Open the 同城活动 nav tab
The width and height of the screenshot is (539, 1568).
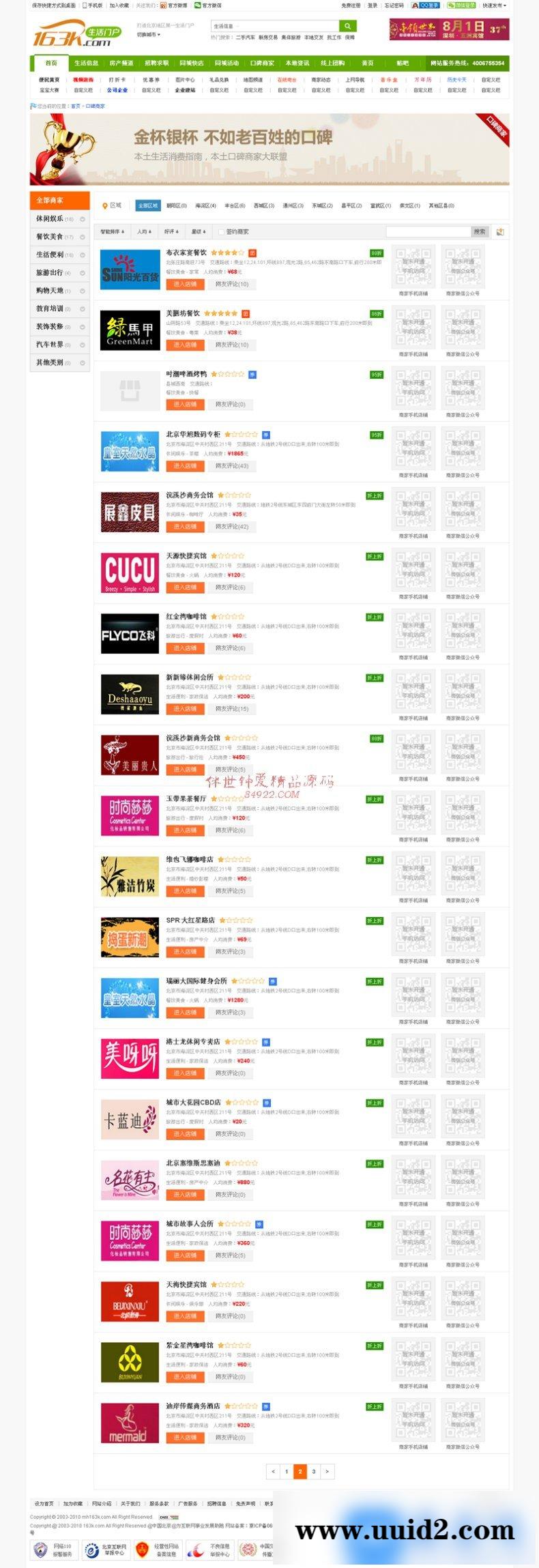coord(227,63)
